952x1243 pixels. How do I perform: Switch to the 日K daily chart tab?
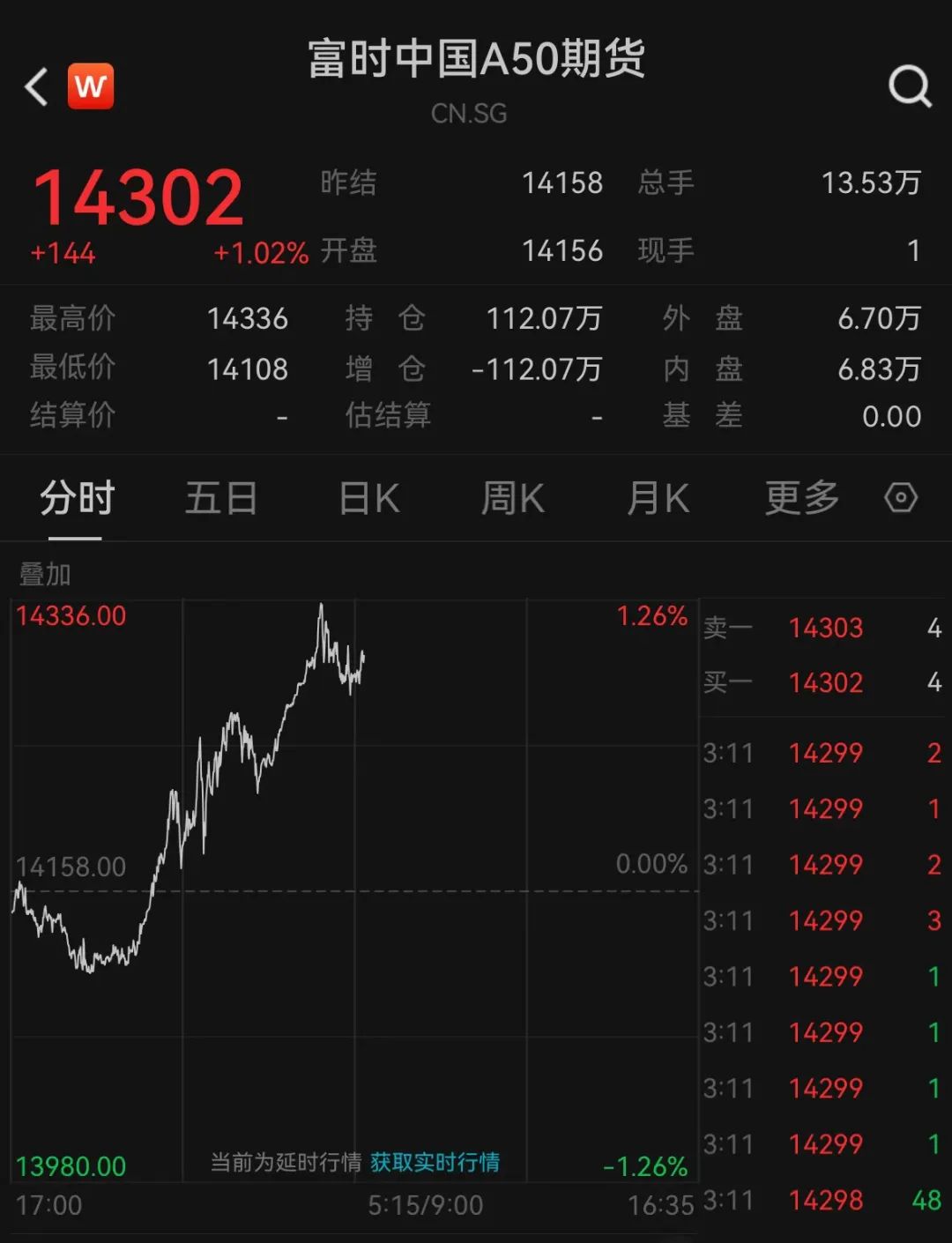point(369,498)
